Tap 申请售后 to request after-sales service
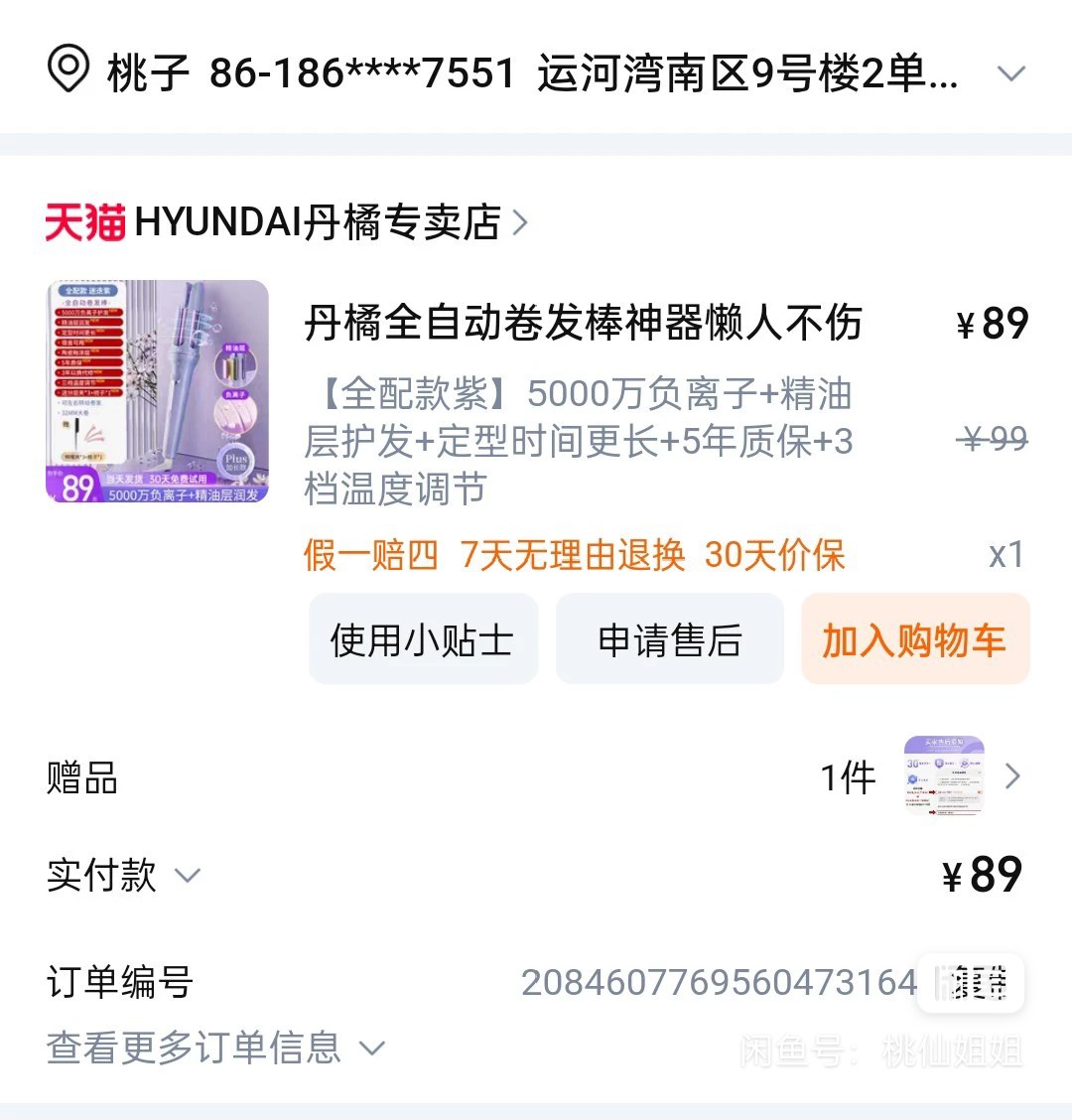 [x=670, y=640]
